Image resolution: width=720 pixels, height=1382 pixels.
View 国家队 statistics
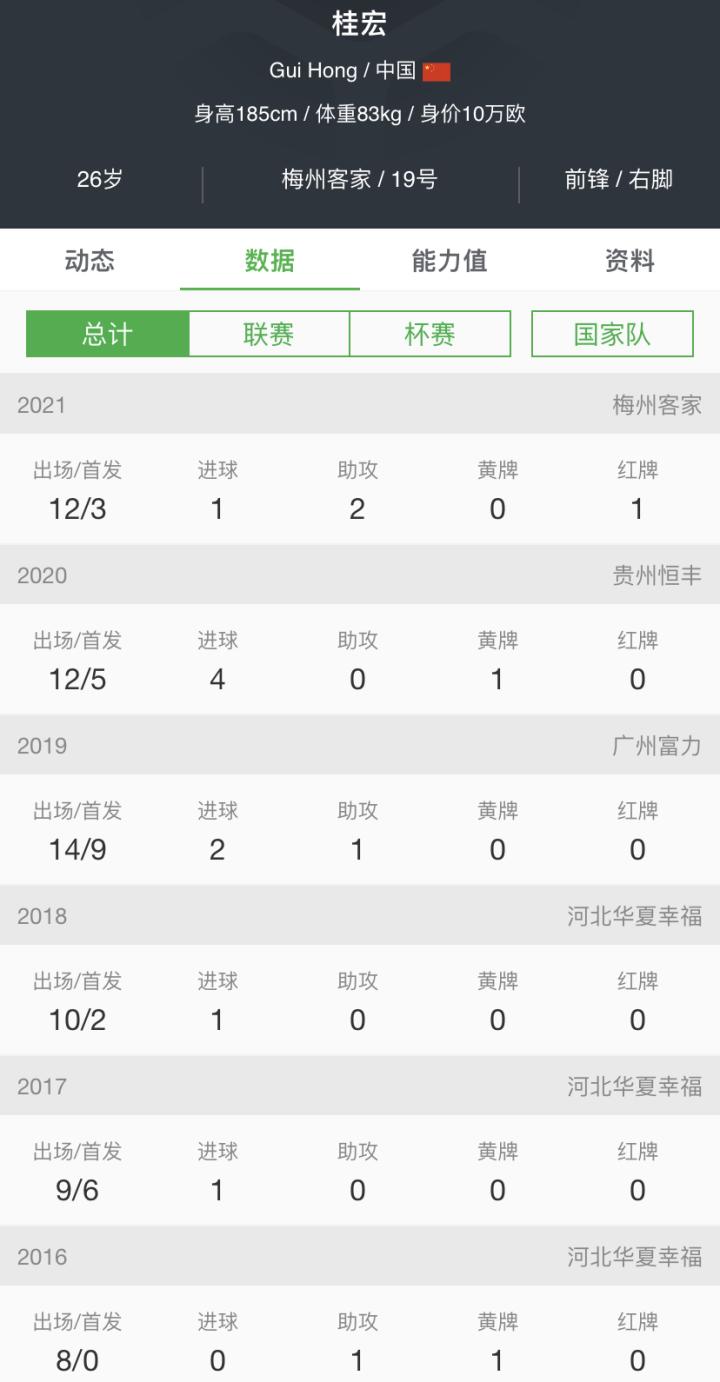point(612,334)
